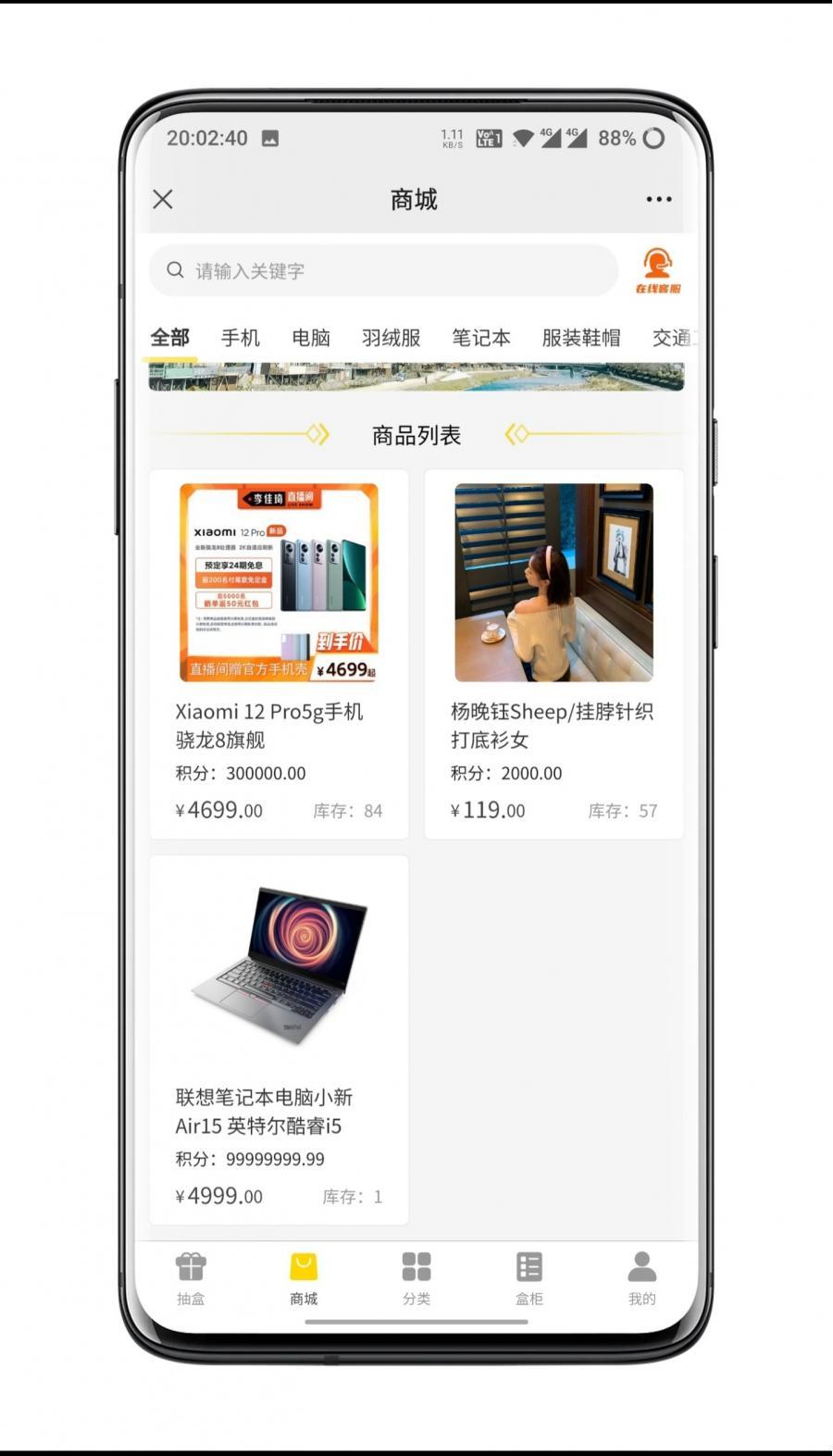
Task: Open the 杨晚钰Sheep knit top product card
Action: click(x=553, y=654)
